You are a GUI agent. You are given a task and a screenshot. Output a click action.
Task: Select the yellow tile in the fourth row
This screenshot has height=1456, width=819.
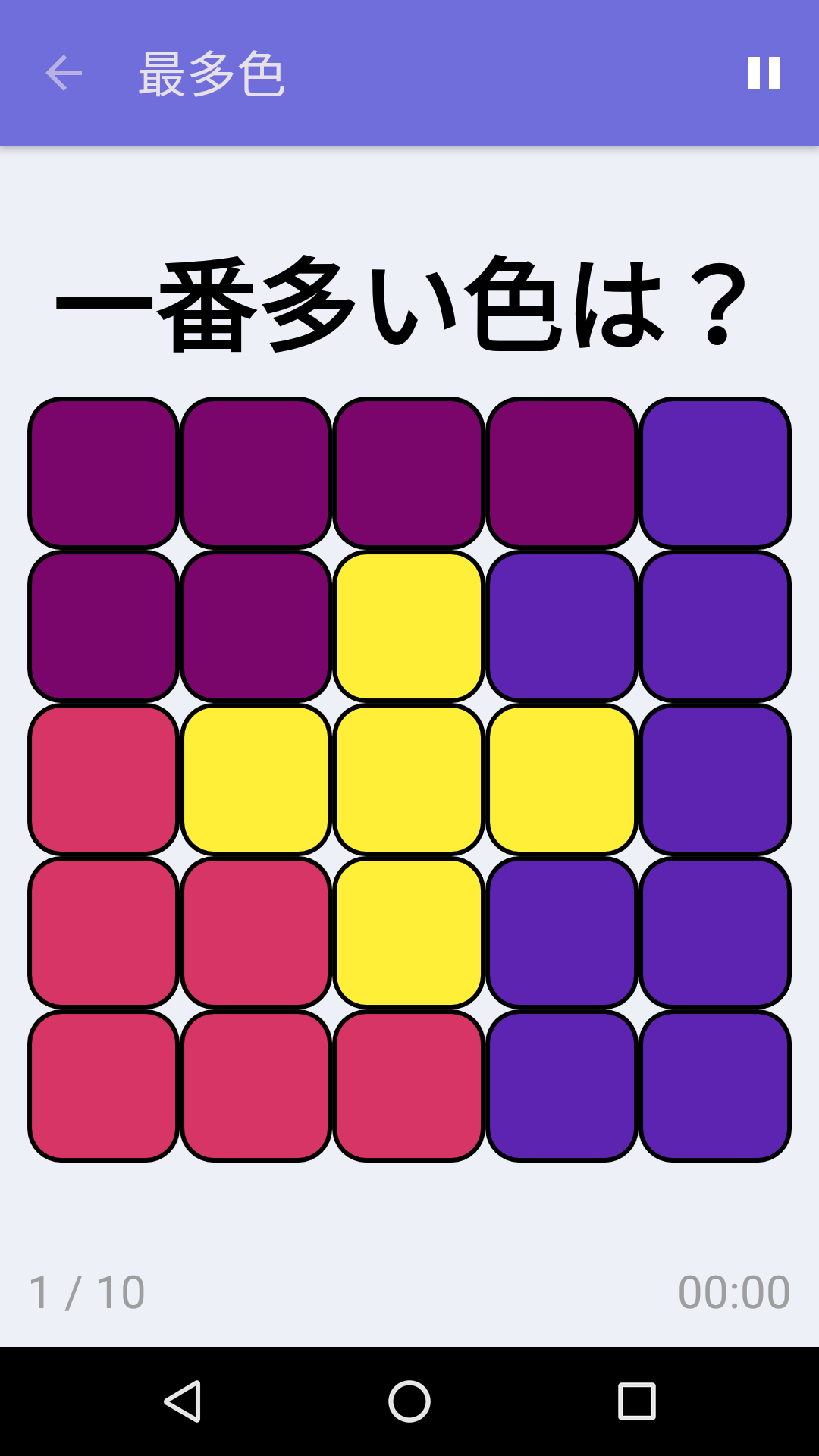tap(407, 931)
